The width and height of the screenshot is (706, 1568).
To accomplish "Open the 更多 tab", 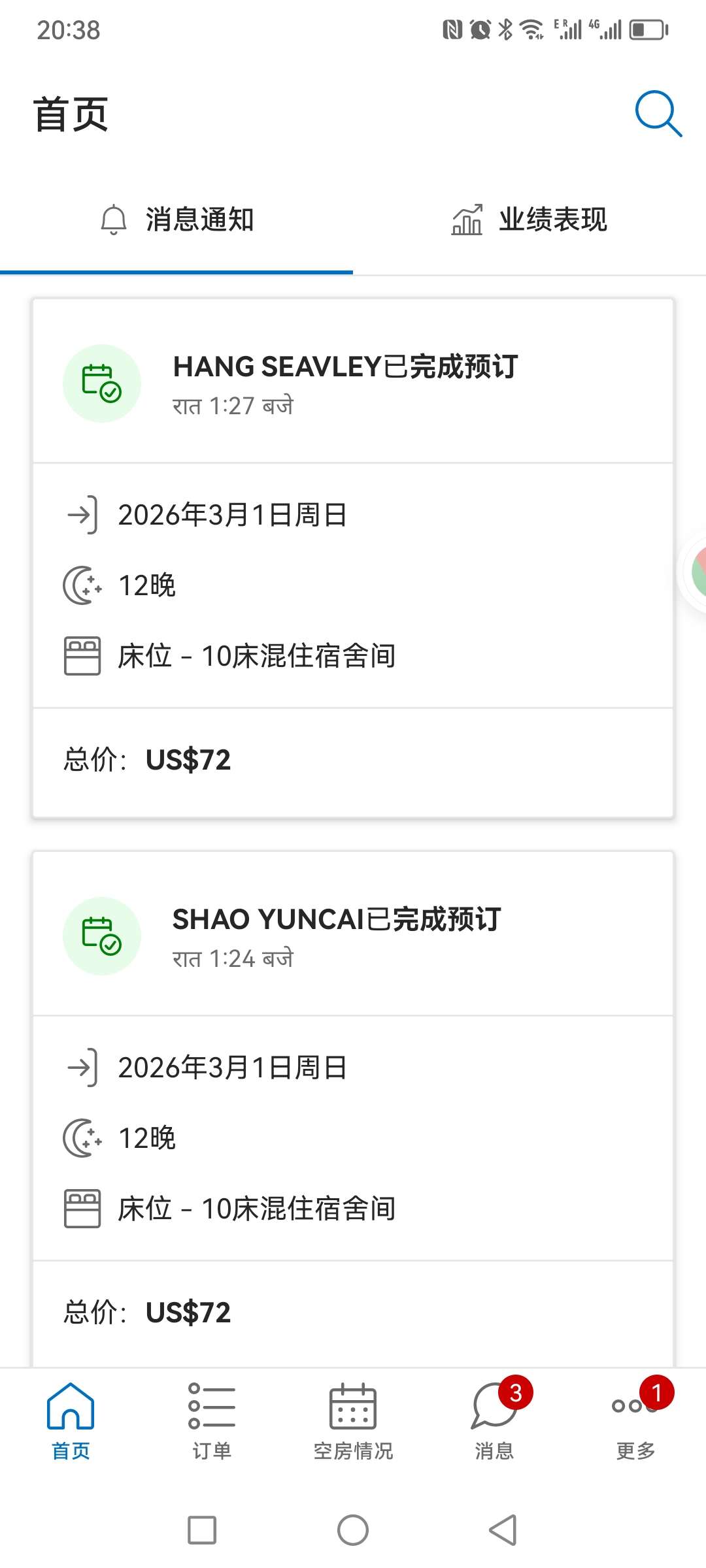I will tap(635, 1422).
